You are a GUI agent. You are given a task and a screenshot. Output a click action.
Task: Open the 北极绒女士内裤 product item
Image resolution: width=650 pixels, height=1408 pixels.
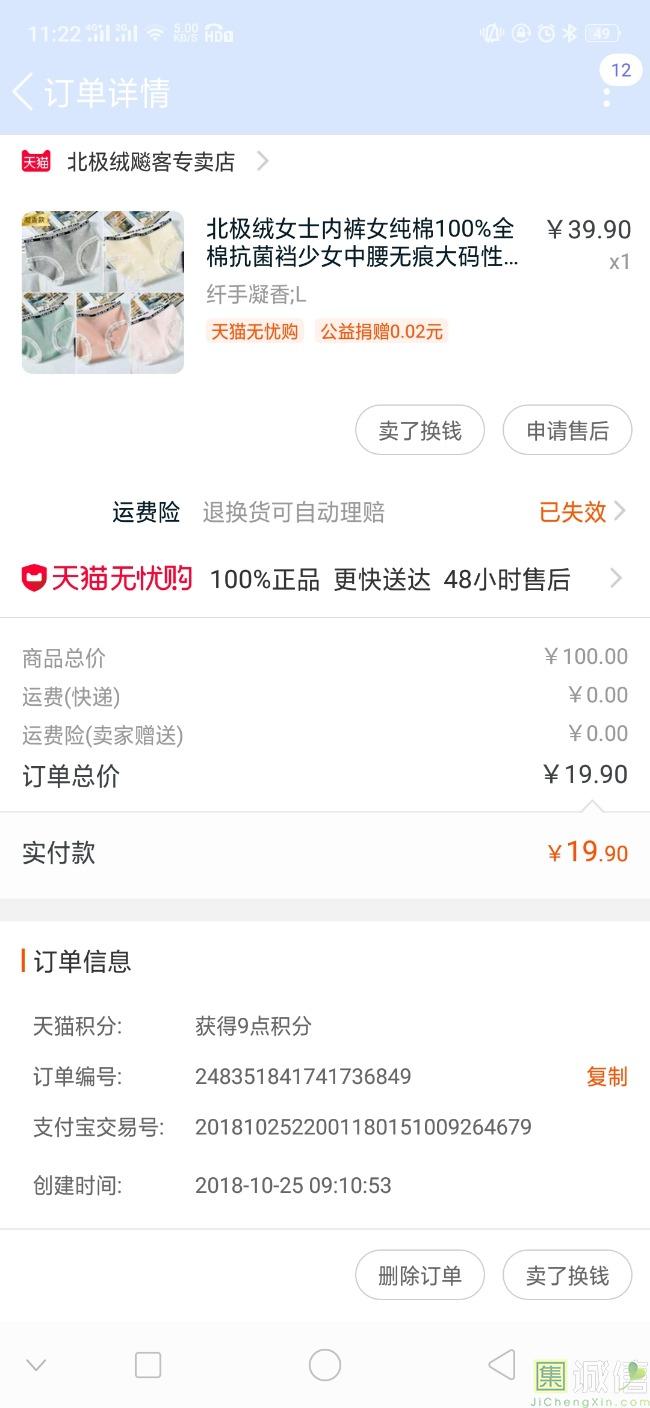[x=325, y=292]
